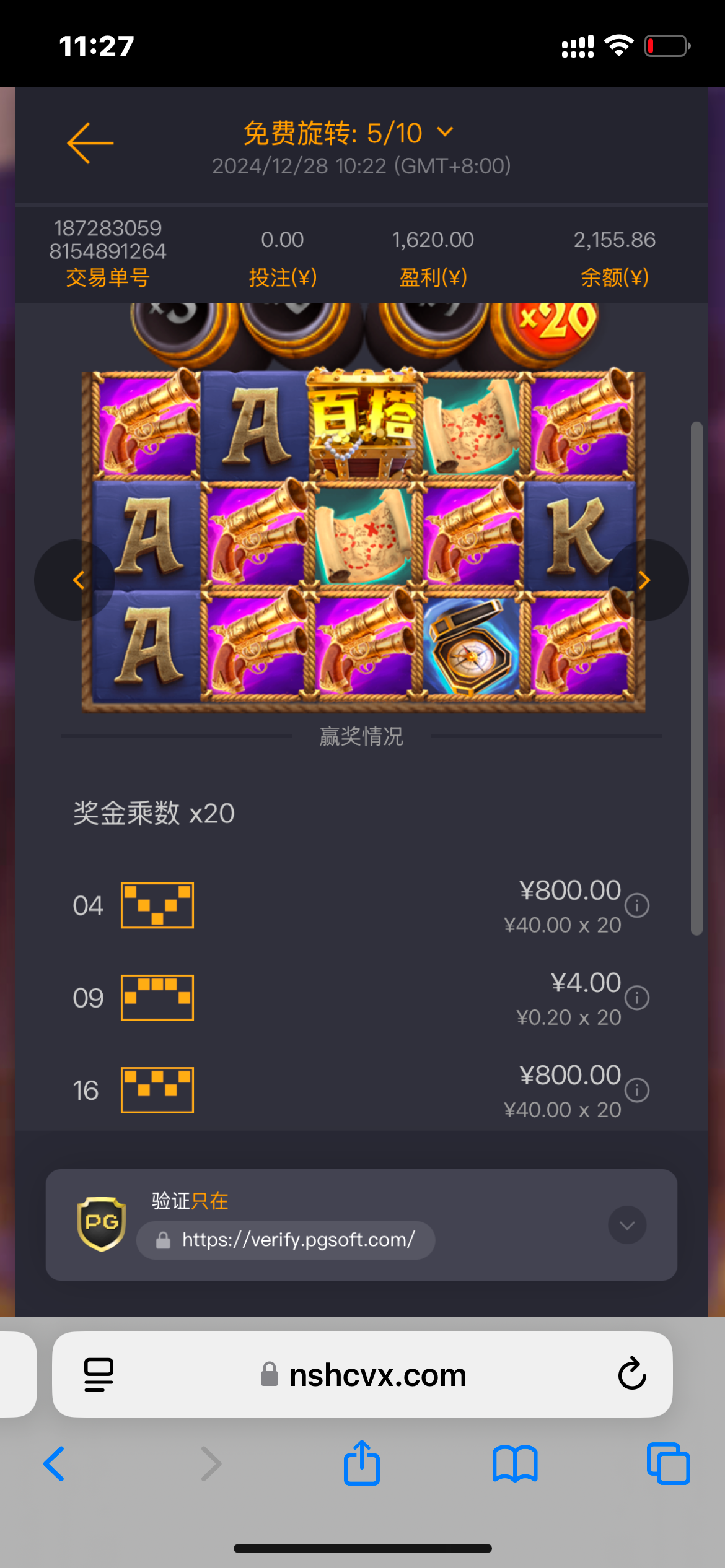The image size is (725, 1568).
Task: Go back in Safari browser history
Action: (x=55, y=1464)
